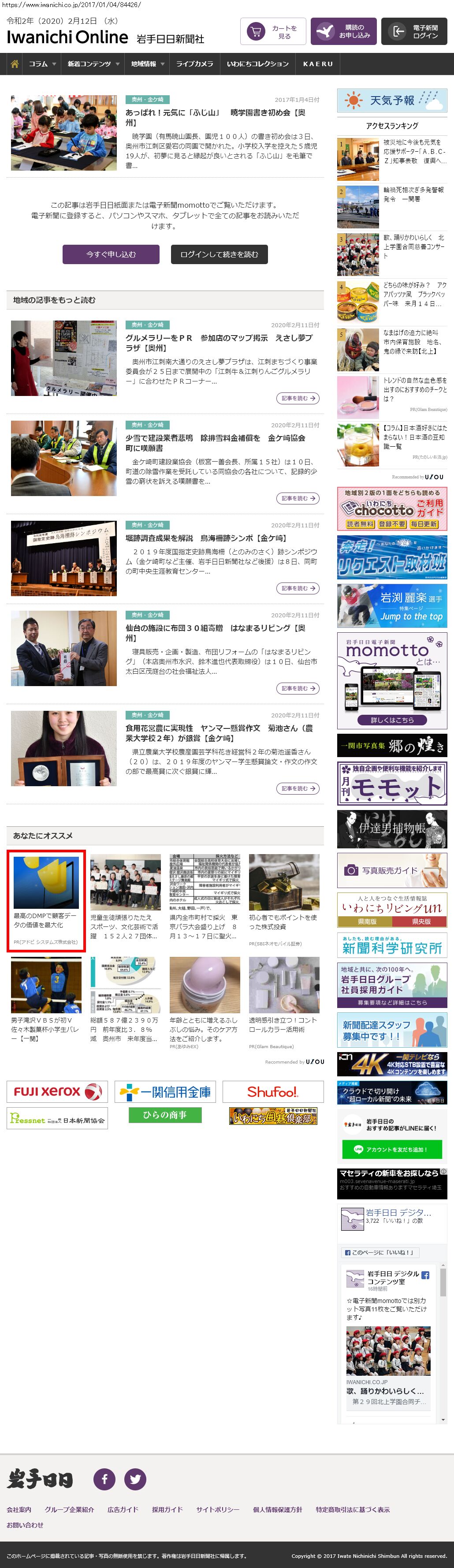This screenshot has height=1568, width=454.
Task: Add the LINE account as a friend
Action: 391,1149
